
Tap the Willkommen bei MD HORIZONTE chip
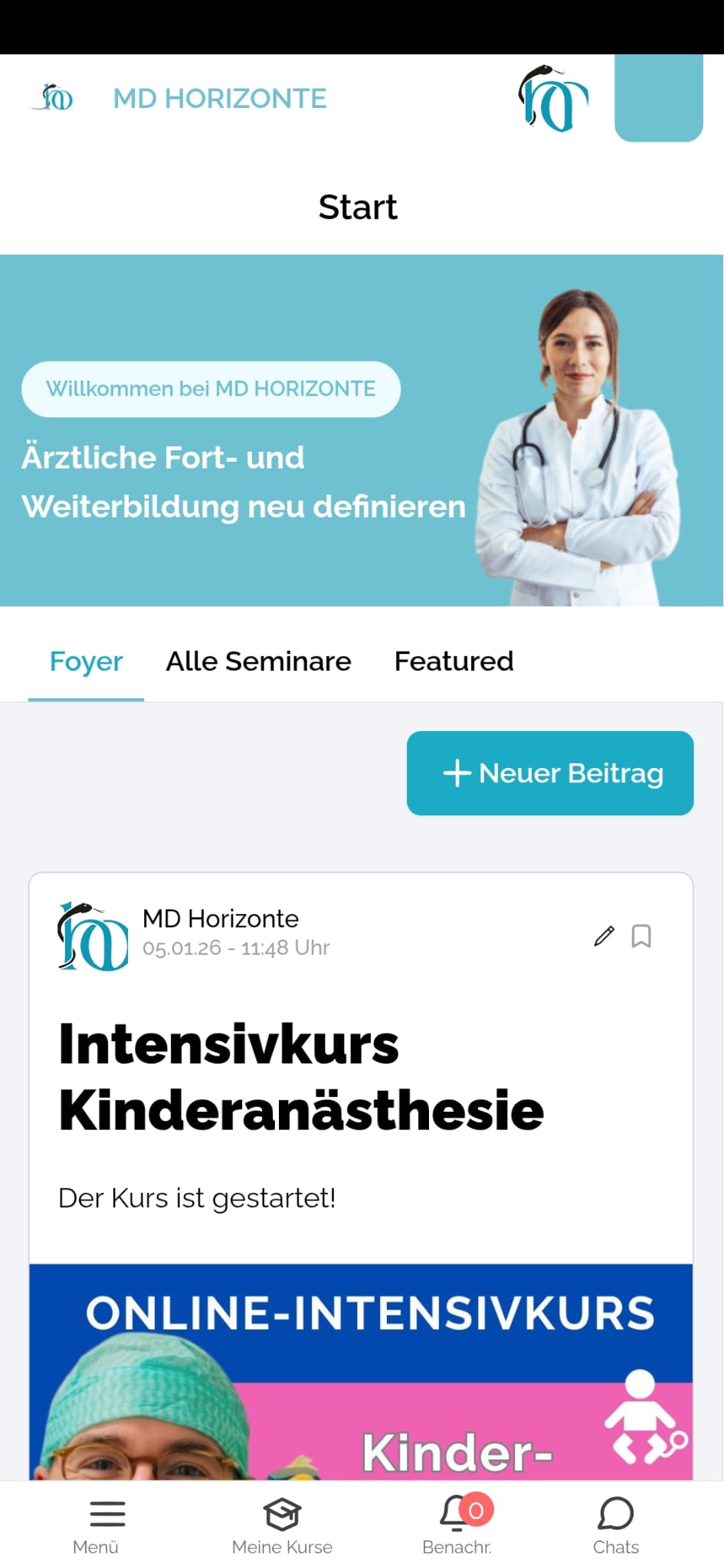(211, 389)
